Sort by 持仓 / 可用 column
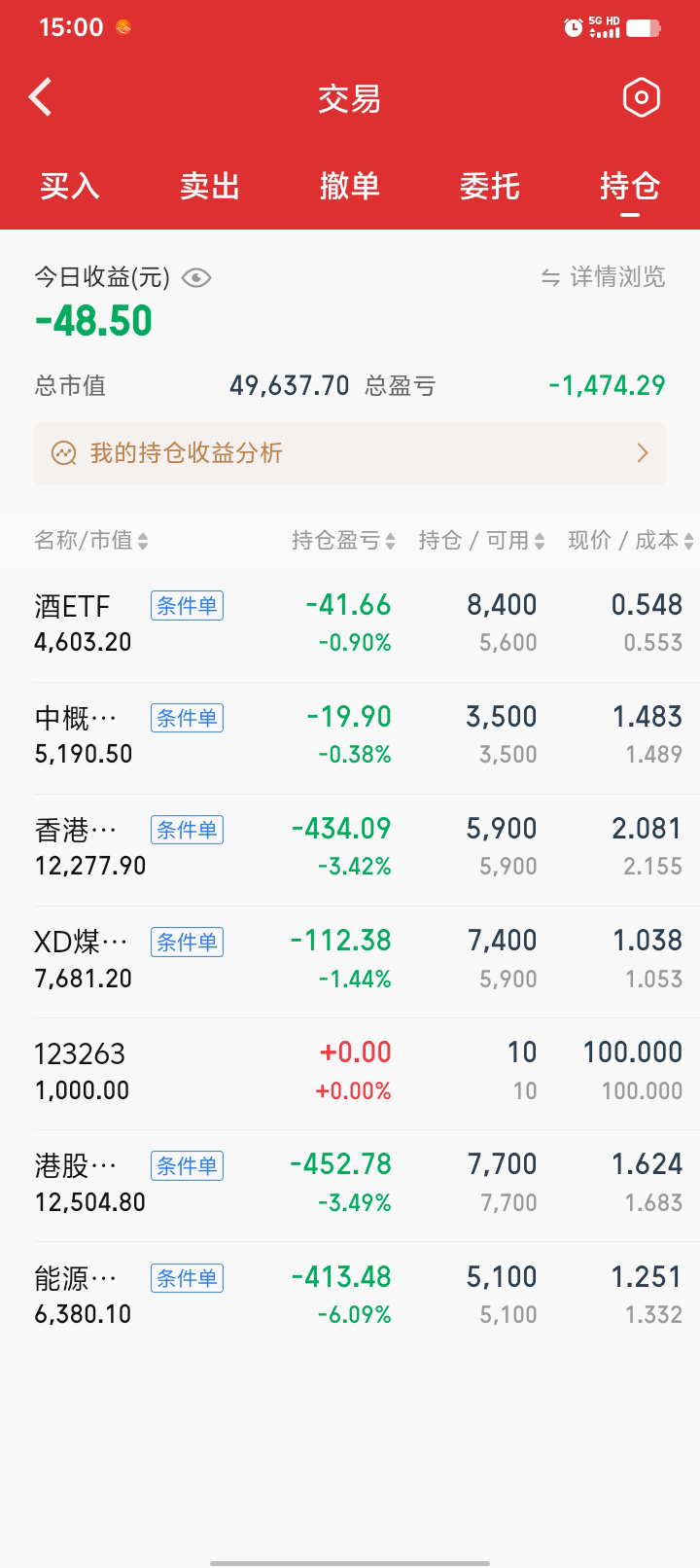 [x=481, y=541]
